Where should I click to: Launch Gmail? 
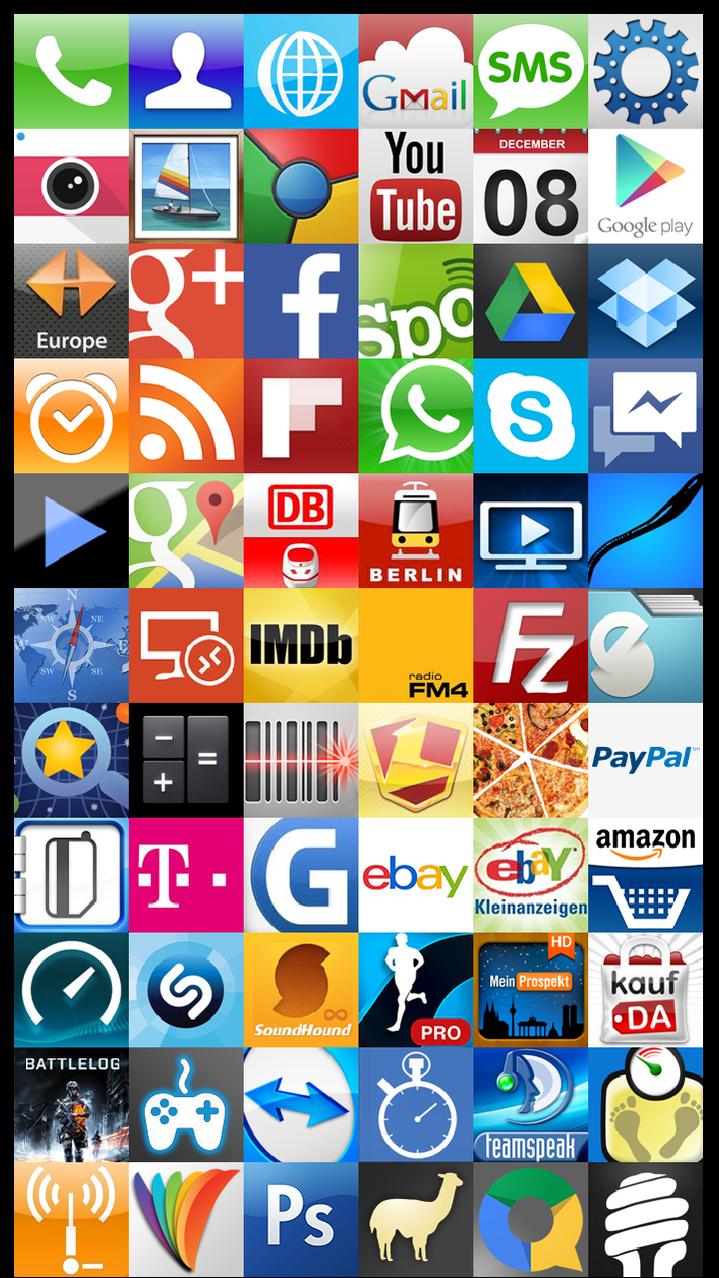tap(415, 71)
